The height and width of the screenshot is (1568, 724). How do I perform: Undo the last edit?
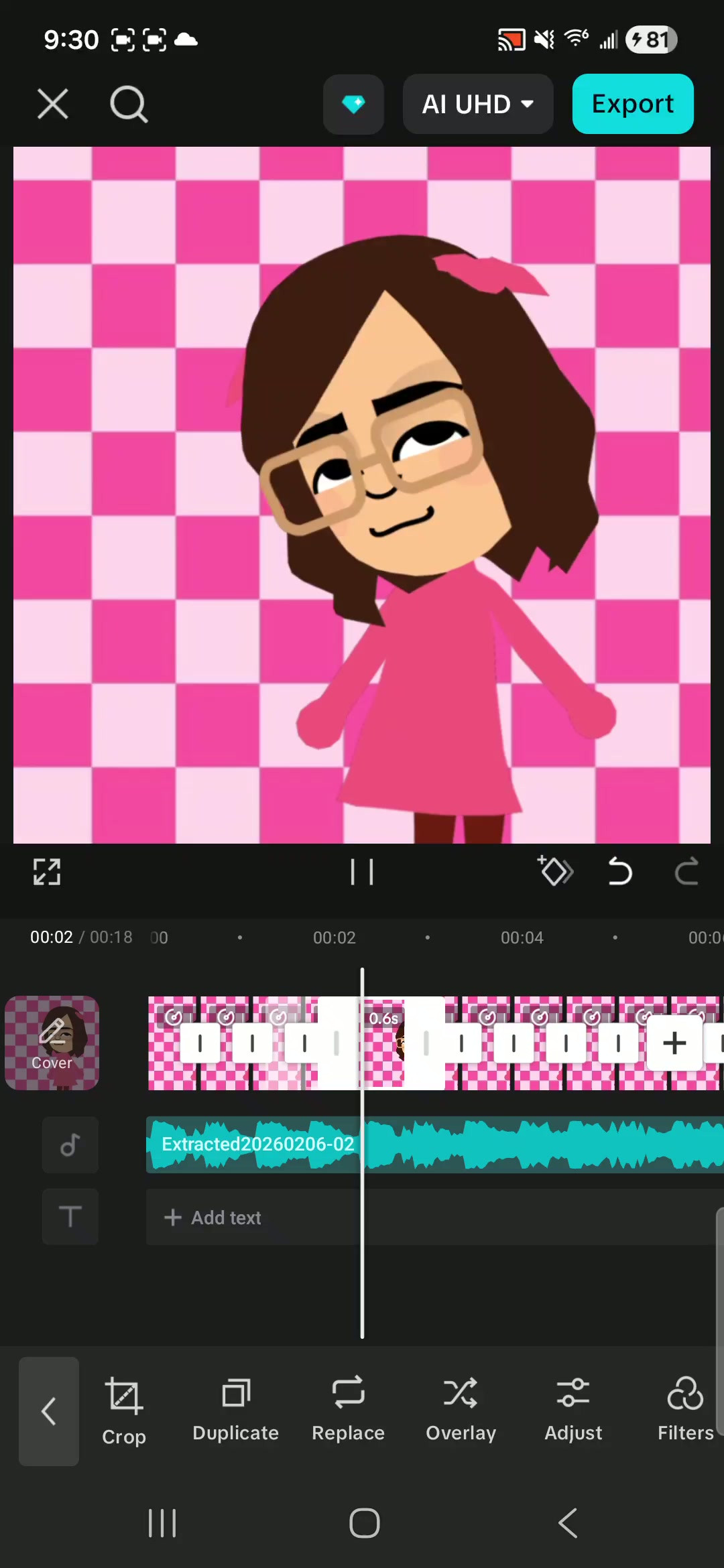coord(620,872)
